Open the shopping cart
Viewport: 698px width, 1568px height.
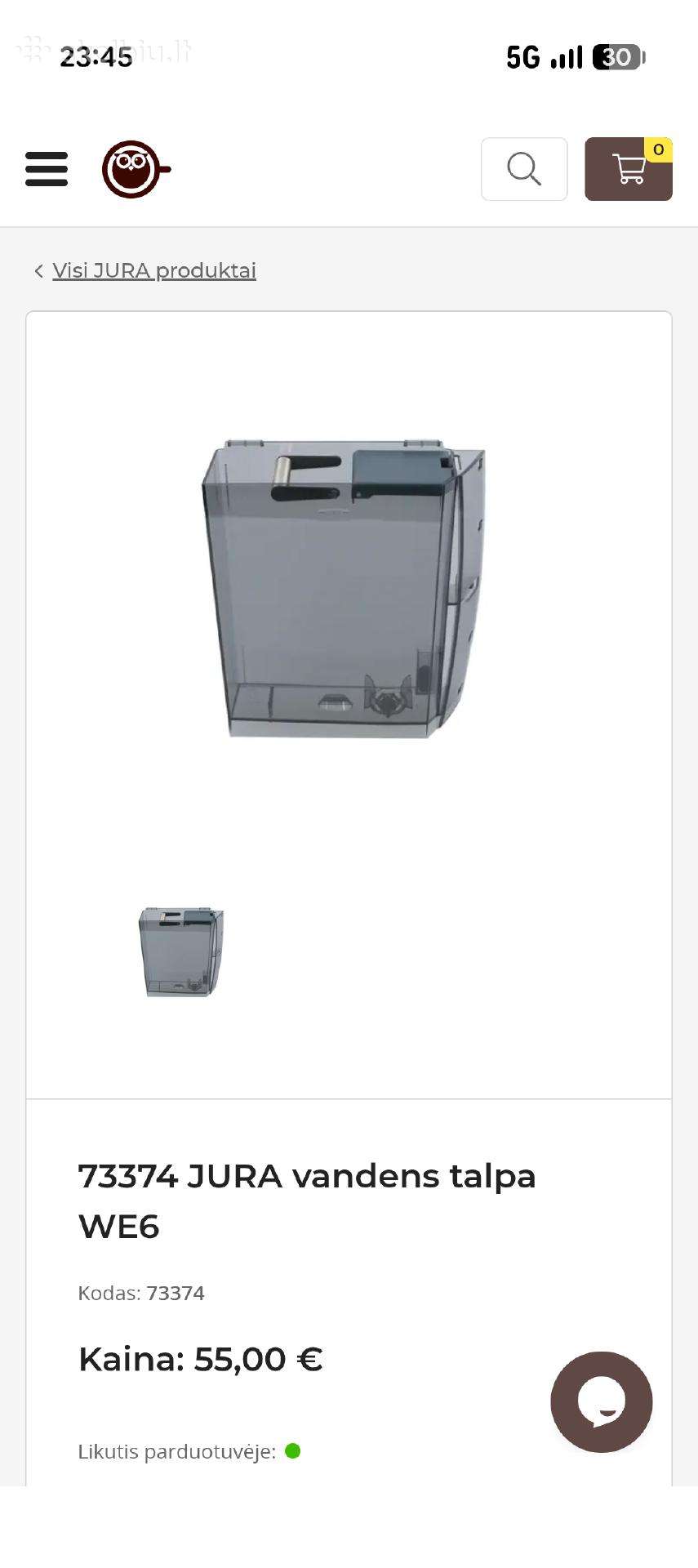coord(629,169)
